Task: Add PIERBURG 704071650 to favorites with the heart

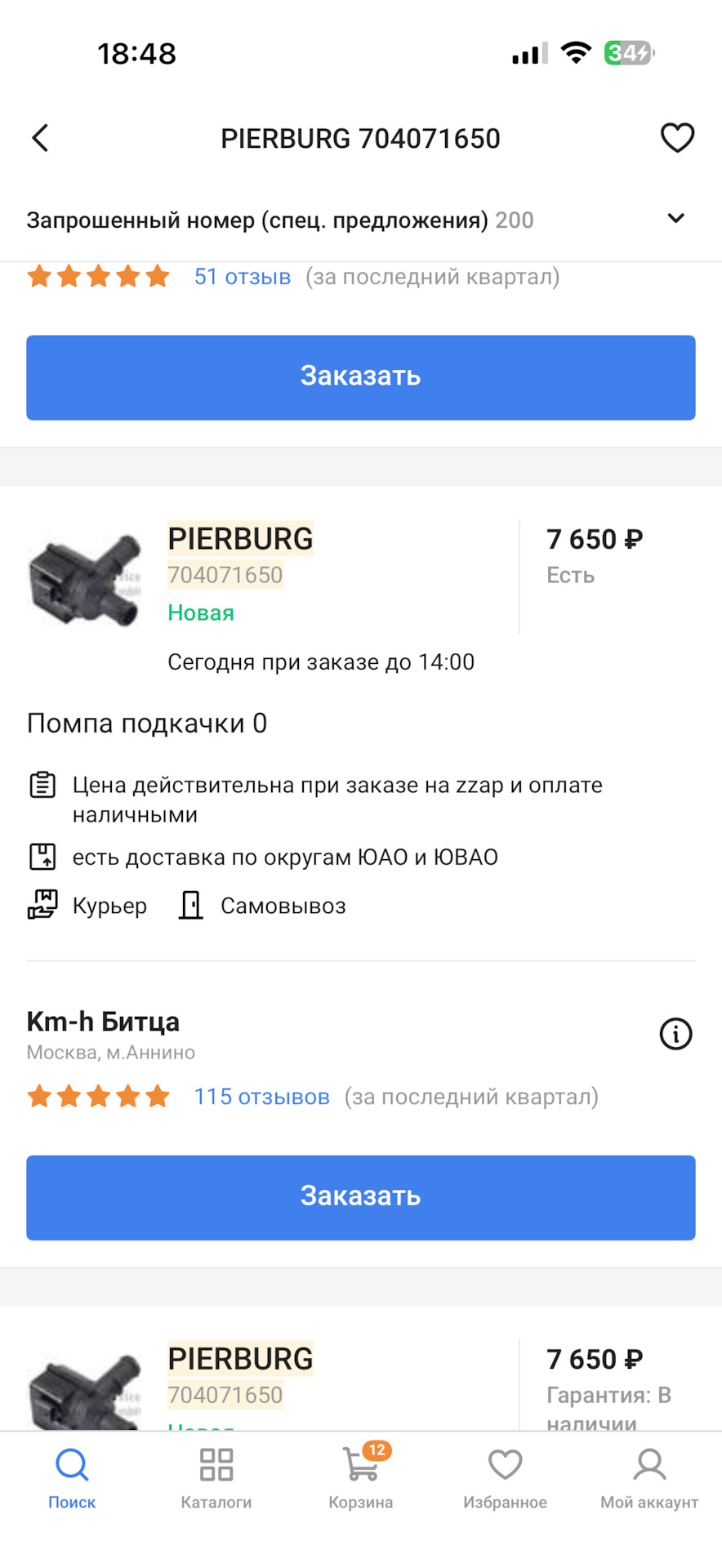Action: (x=677, y=138)
